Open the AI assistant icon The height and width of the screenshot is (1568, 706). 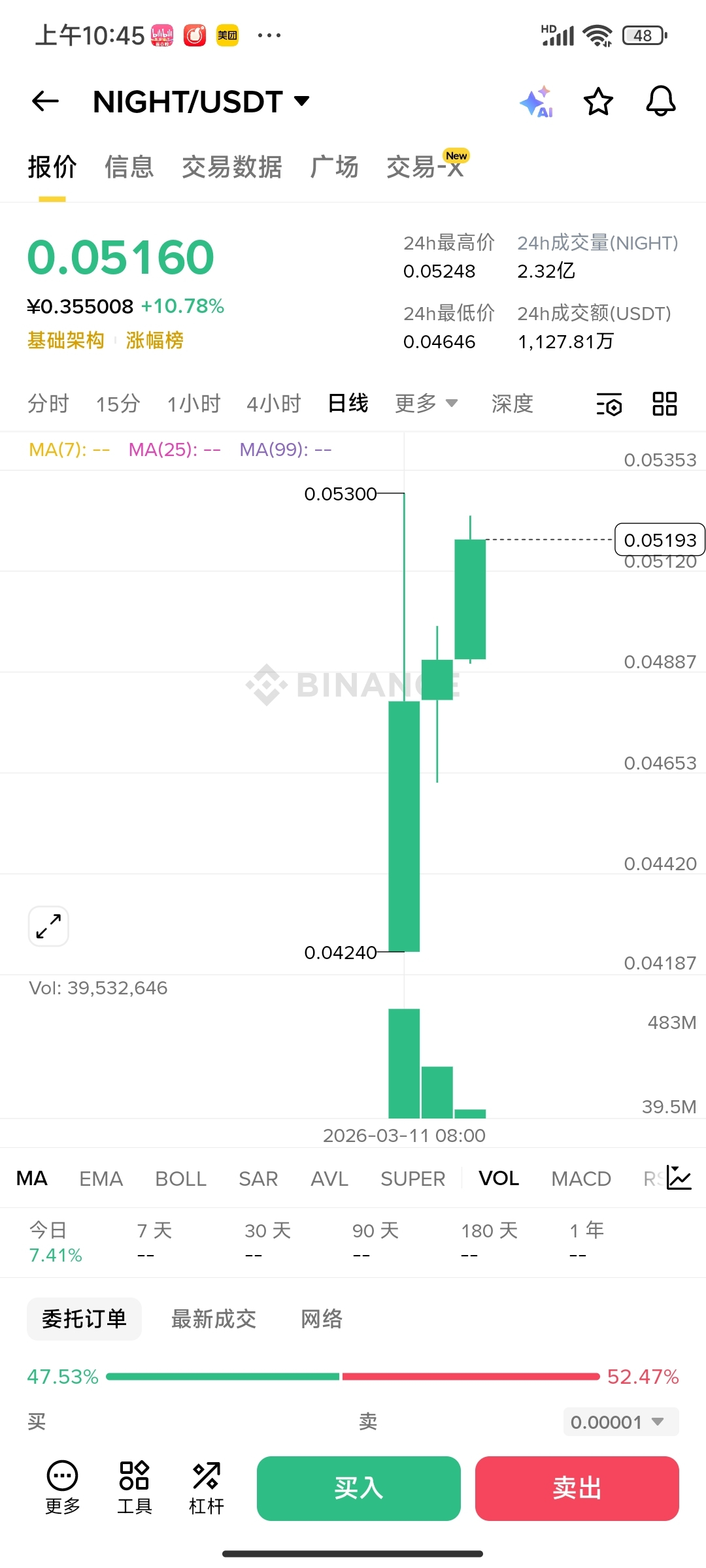coord(537,102)
